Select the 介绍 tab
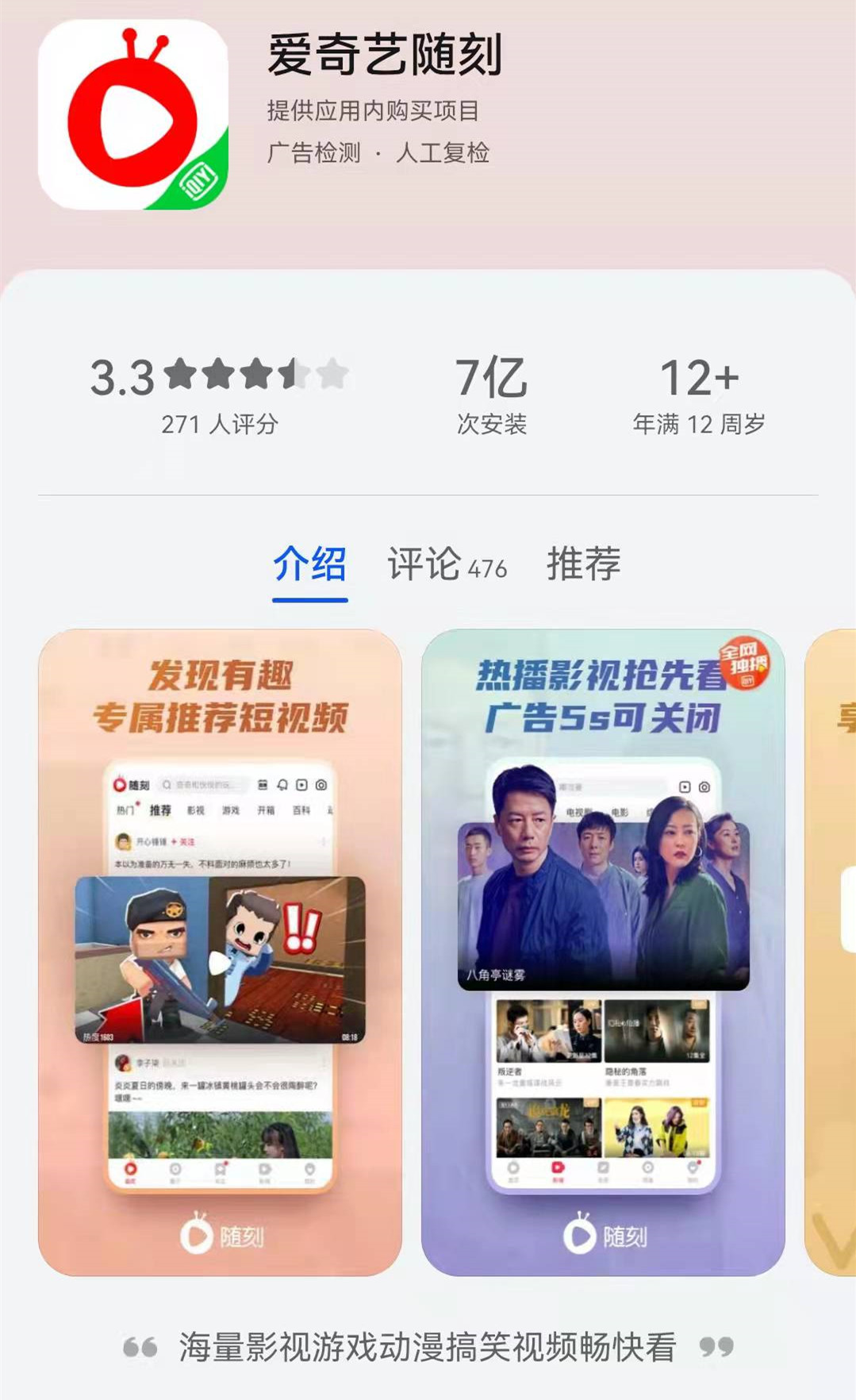Viewport: 856px width, 1400px height. coord(312,564)
